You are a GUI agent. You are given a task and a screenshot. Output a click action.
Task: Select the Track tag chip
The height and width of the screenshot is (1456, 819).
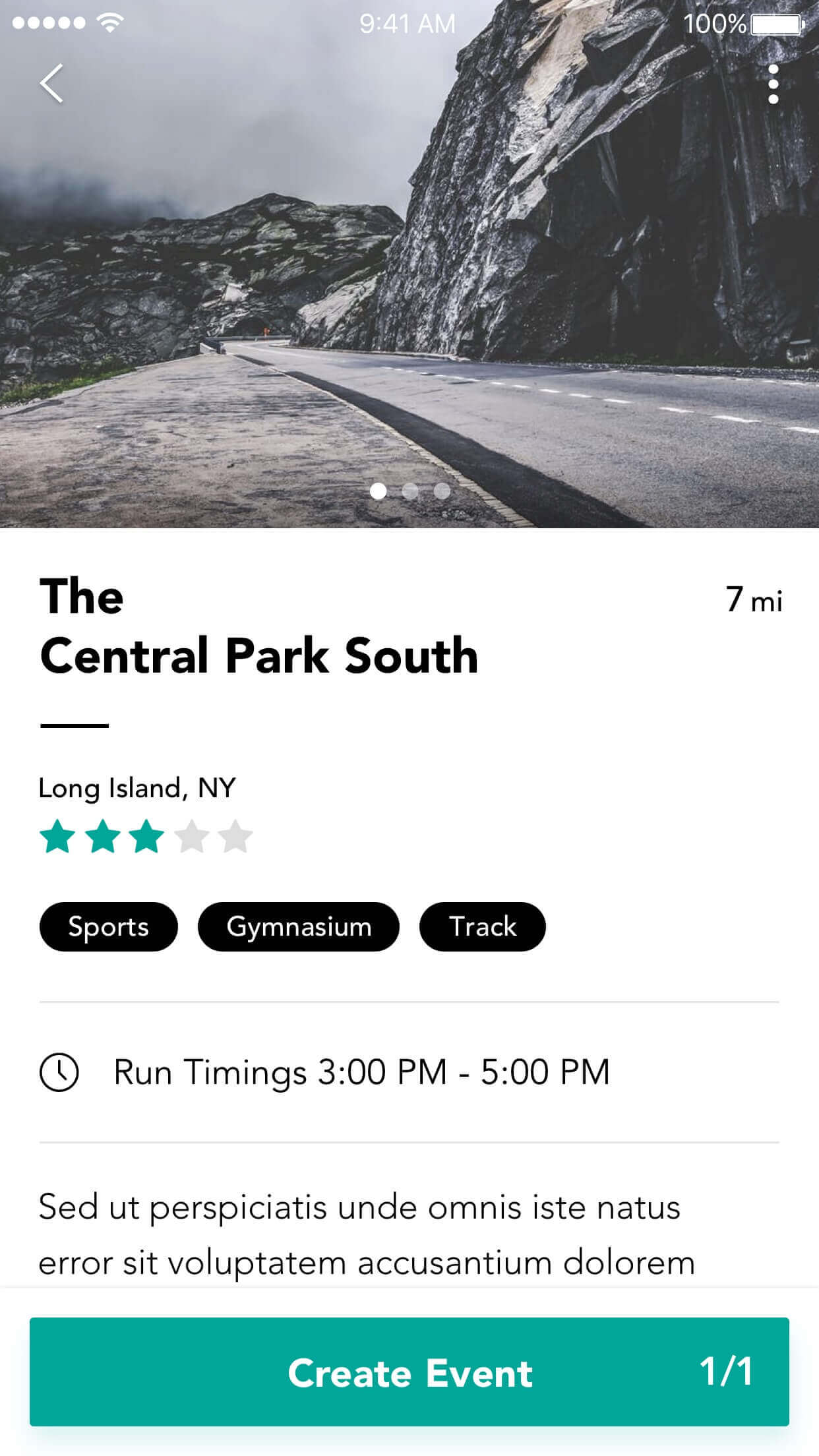[483, 926]
